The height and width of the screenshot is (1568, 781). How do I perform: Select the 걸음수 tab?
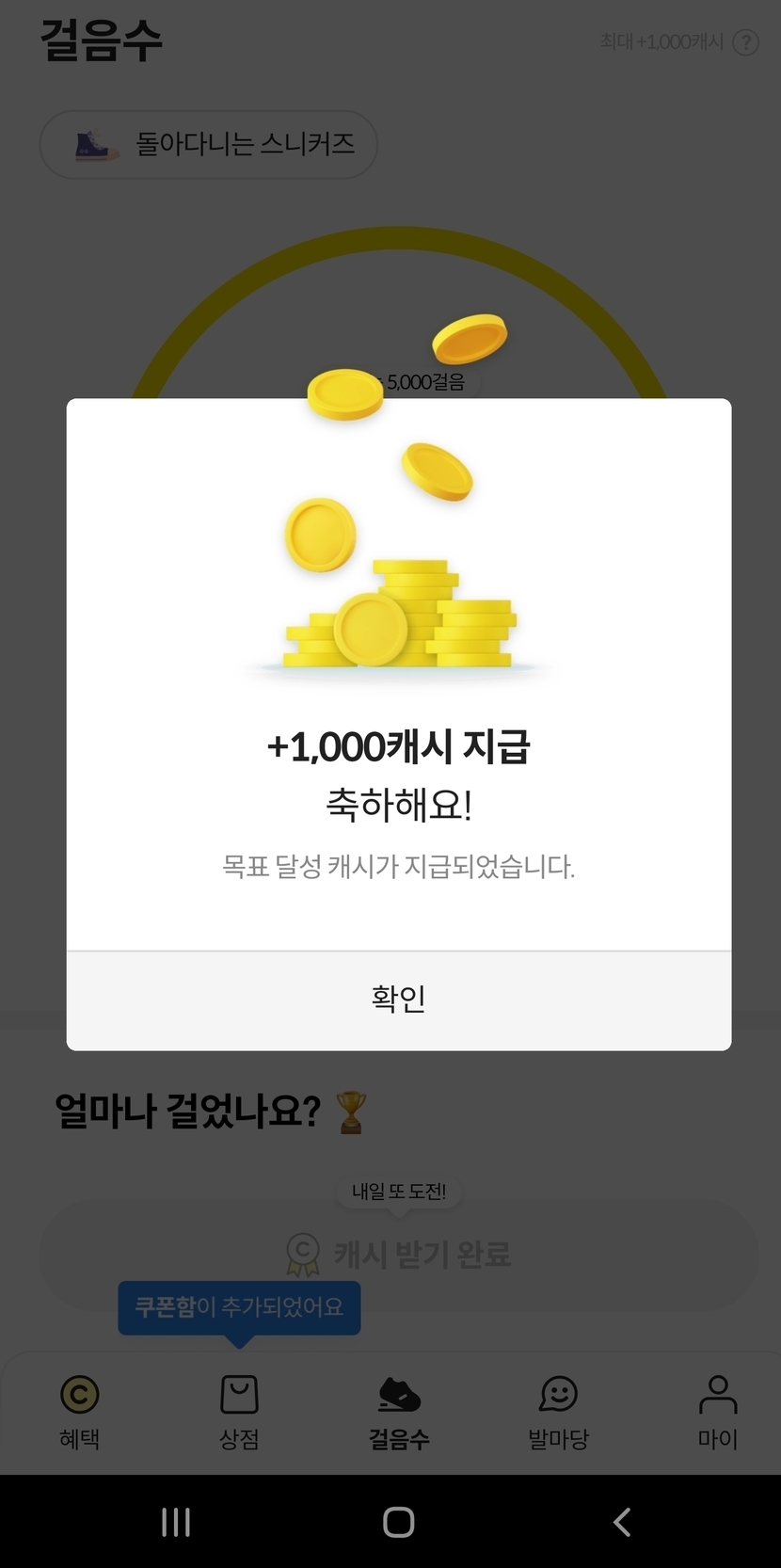click(x=399, y=1410)
